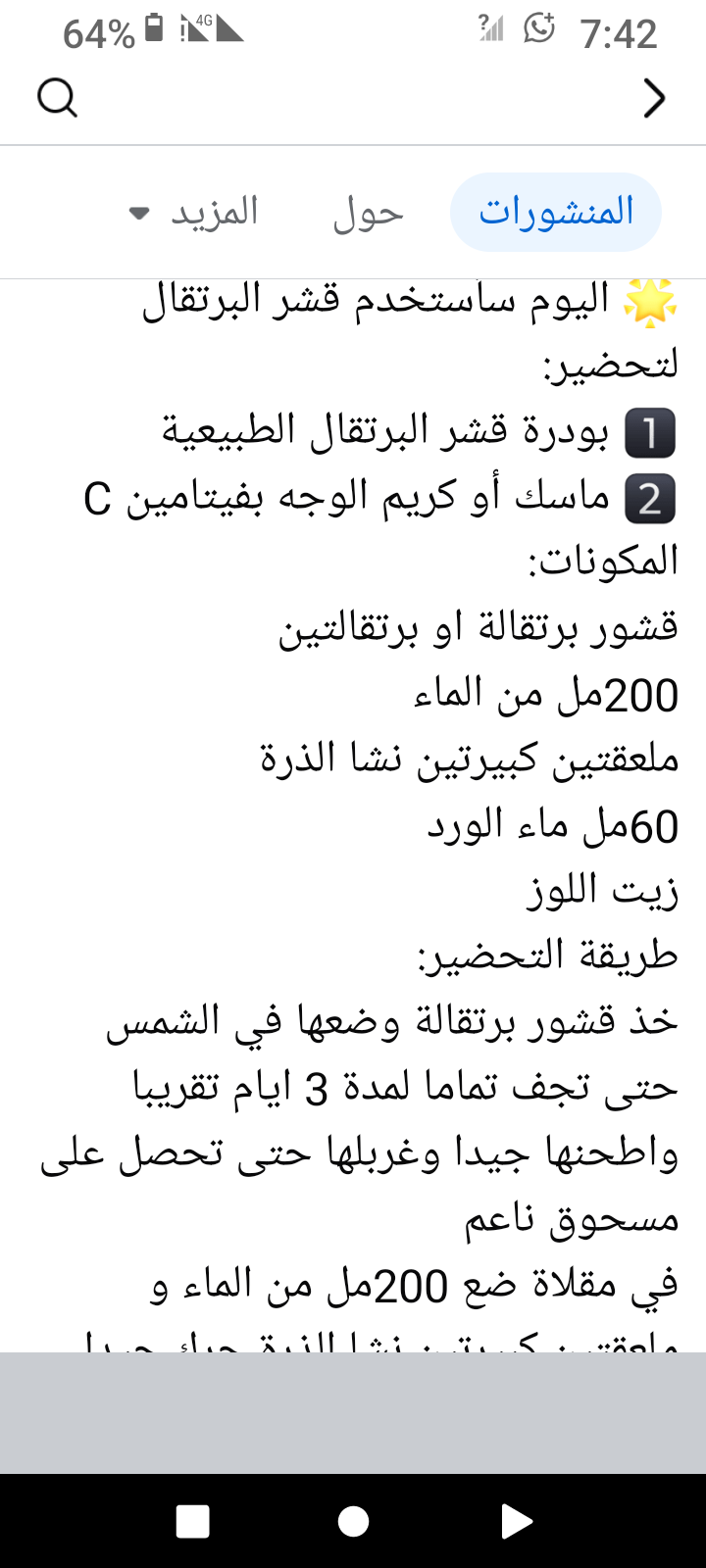Switch to the المنشورات tab
Viewport: 706px width, 1568px height.
(556, 212)
